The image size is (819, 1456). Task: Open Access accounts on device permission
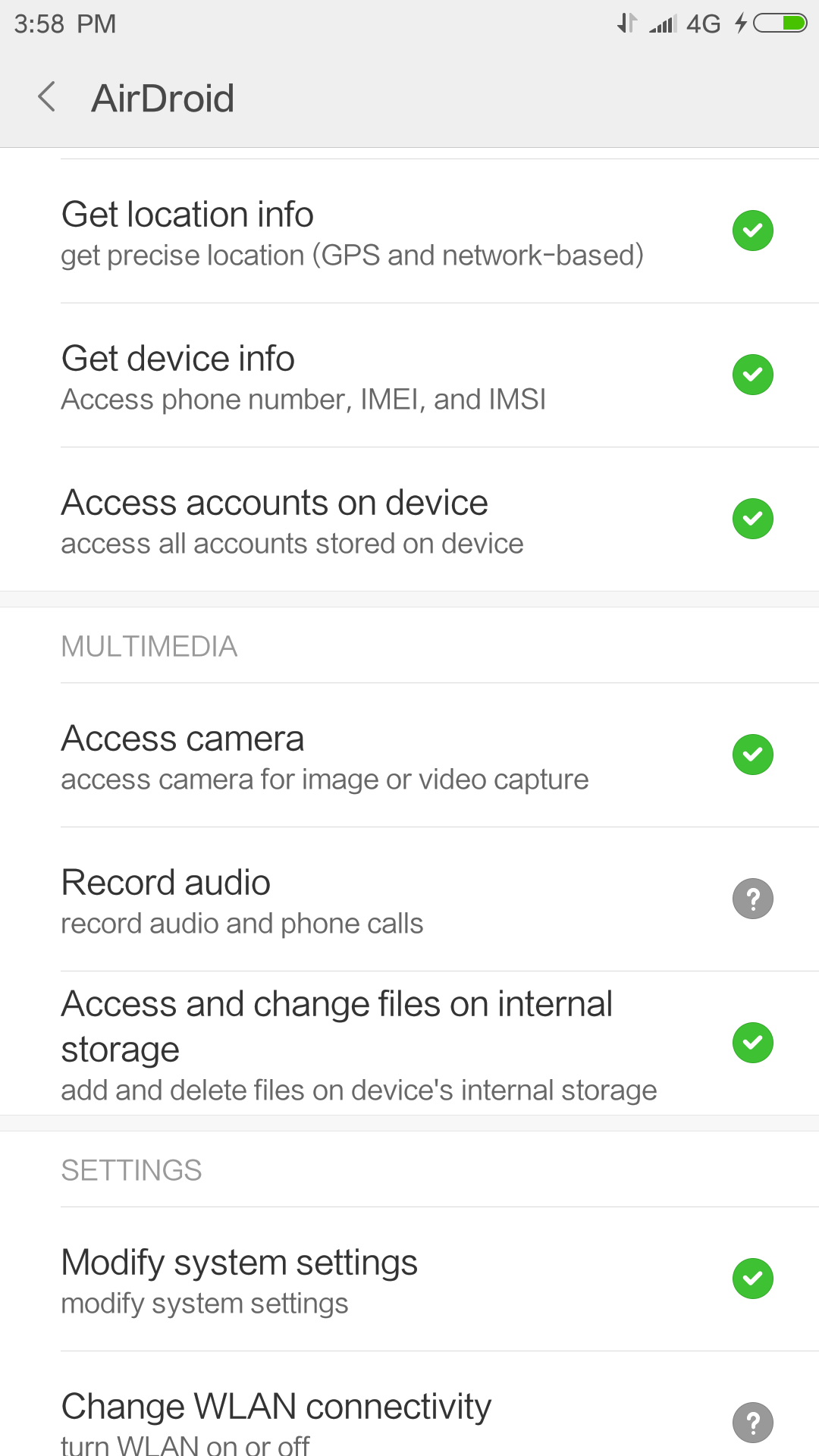[409, 519]
